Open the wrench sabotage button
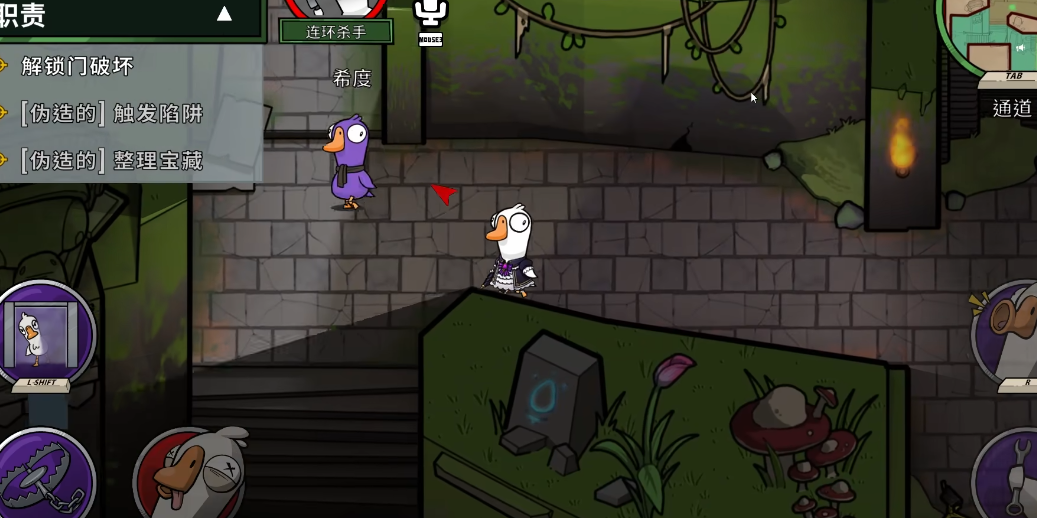Image resolution: width=1037 pixels, height=518 pixels. point(1010,474)
